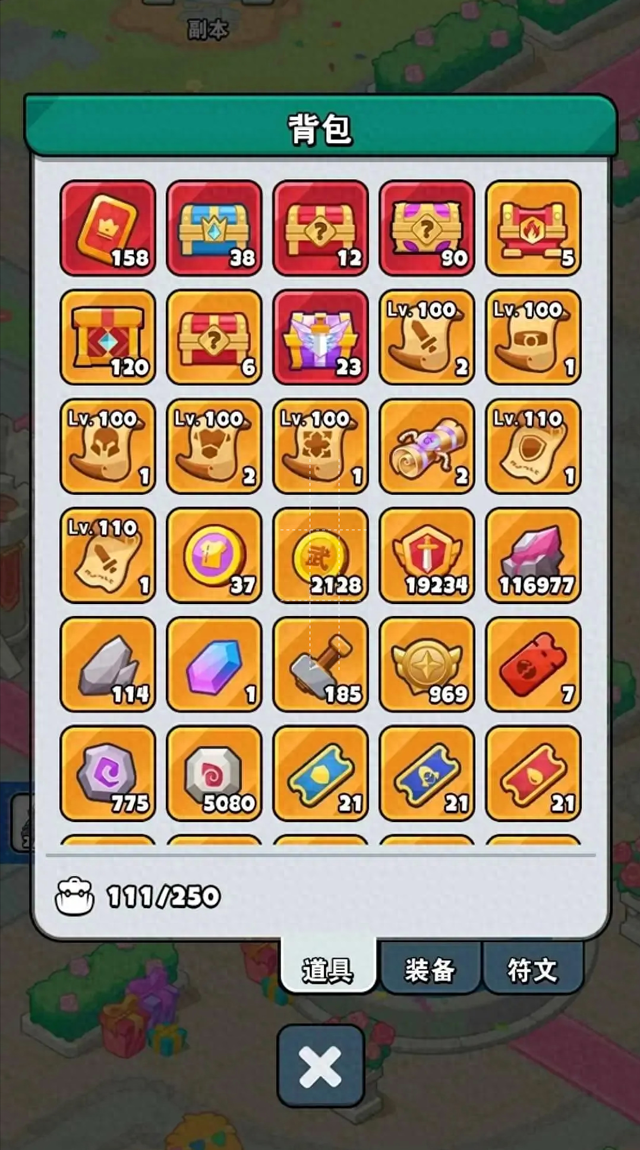Open the diamond gift box with 120

[108, 337]
